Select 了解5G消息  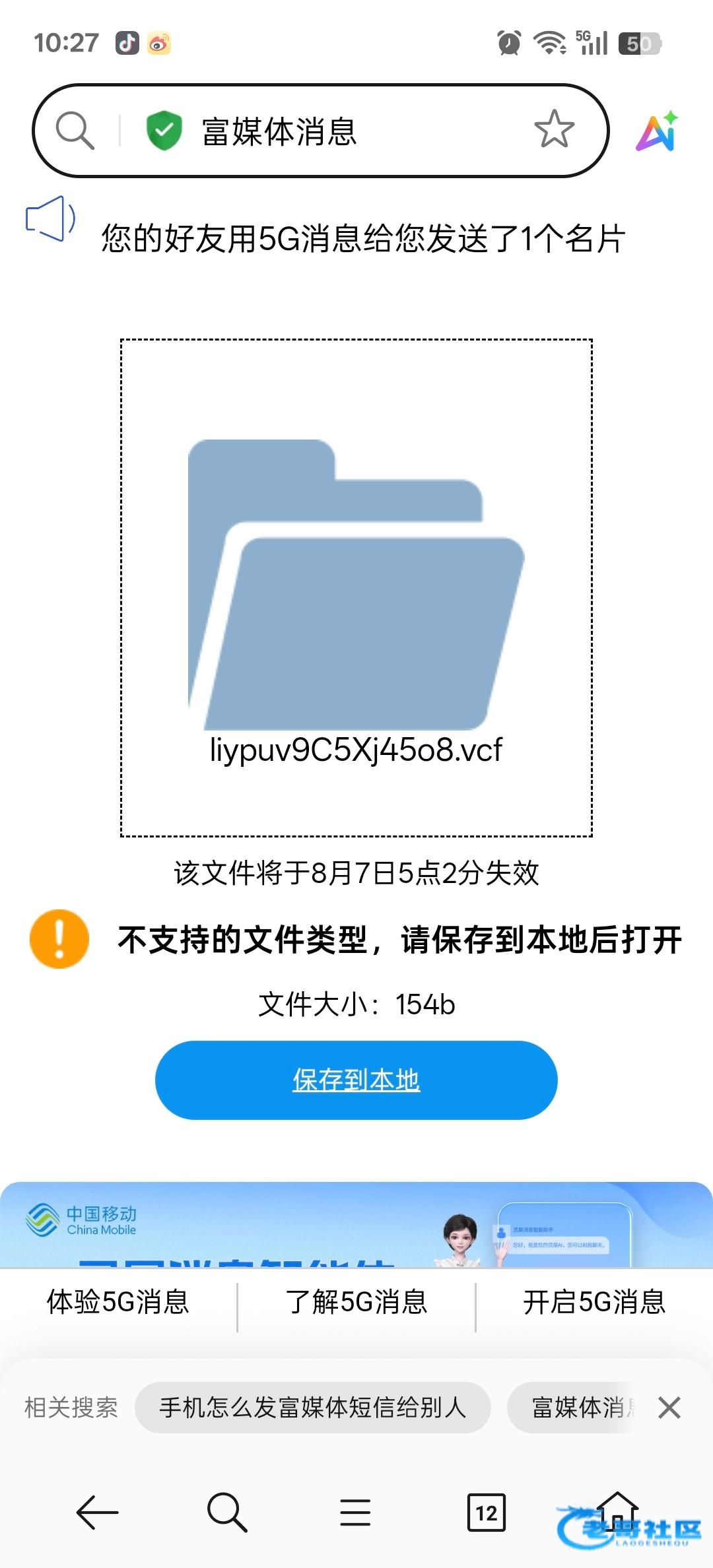click(x=356, y=1302)
